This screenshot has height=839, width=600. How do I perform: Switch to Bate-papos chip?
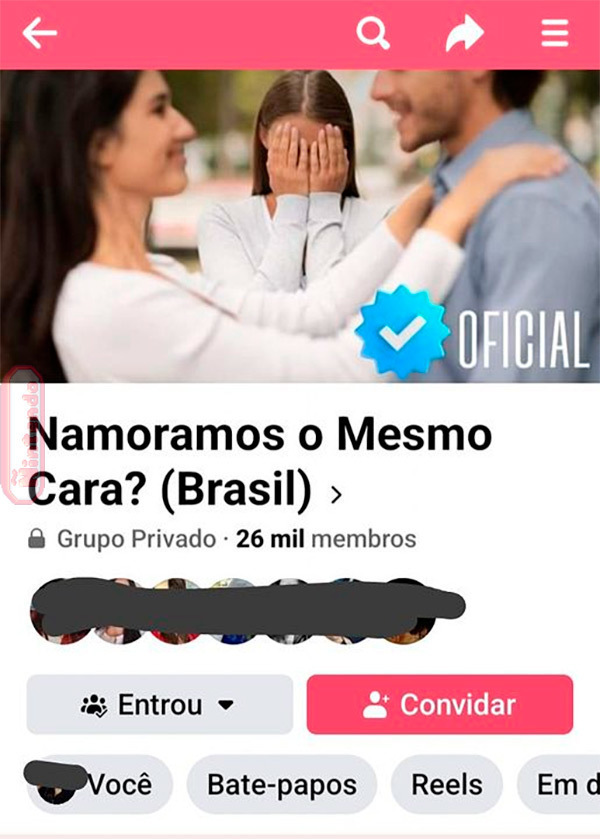click(281, 785)
